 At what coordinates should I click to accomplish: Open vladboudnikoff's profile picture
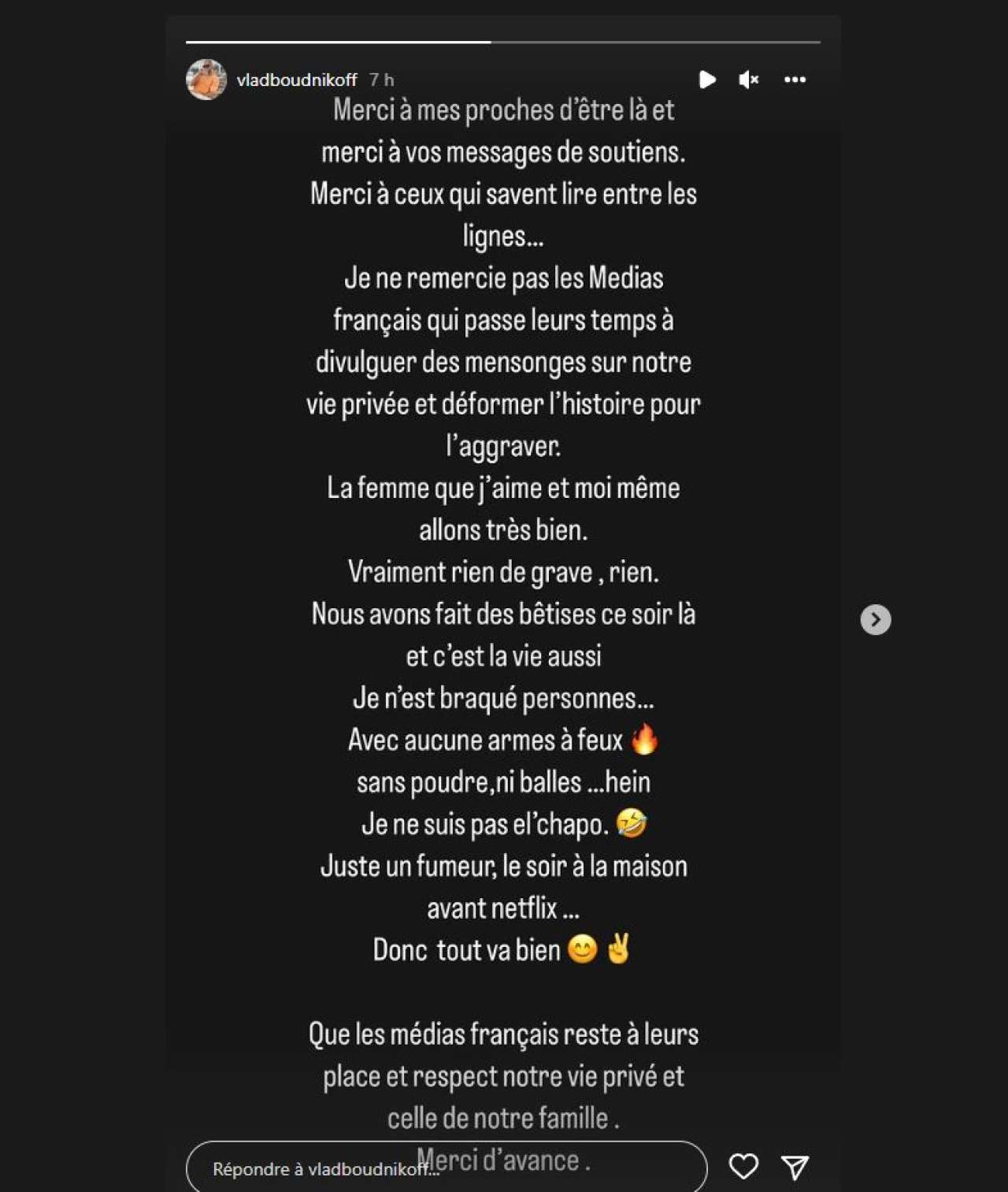[x=206, y=80]
